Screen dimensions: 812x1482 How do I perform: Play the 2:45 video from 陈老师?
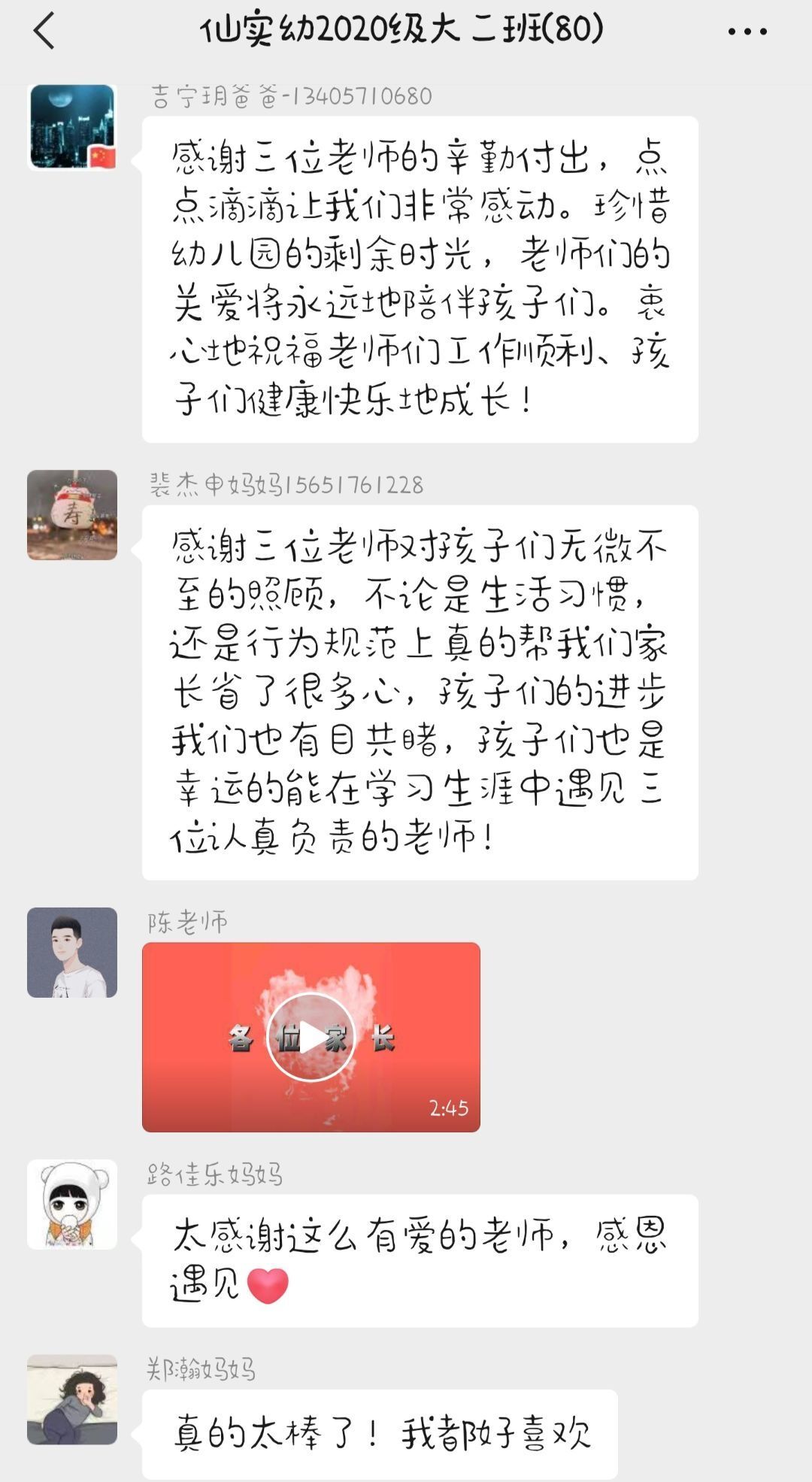(x=311, y=1037)
